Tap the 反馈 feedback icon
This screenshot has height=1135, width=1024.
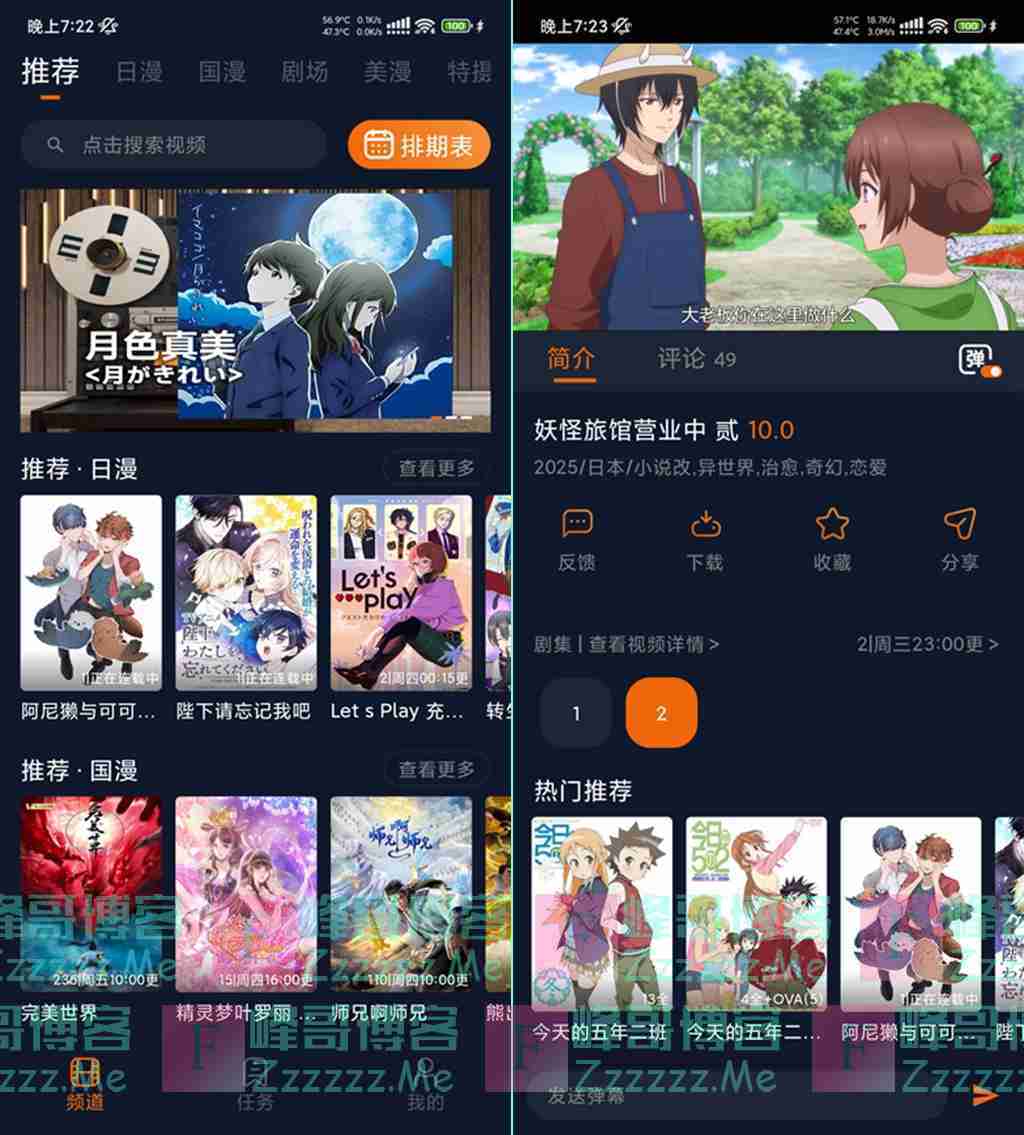[577, 540]
